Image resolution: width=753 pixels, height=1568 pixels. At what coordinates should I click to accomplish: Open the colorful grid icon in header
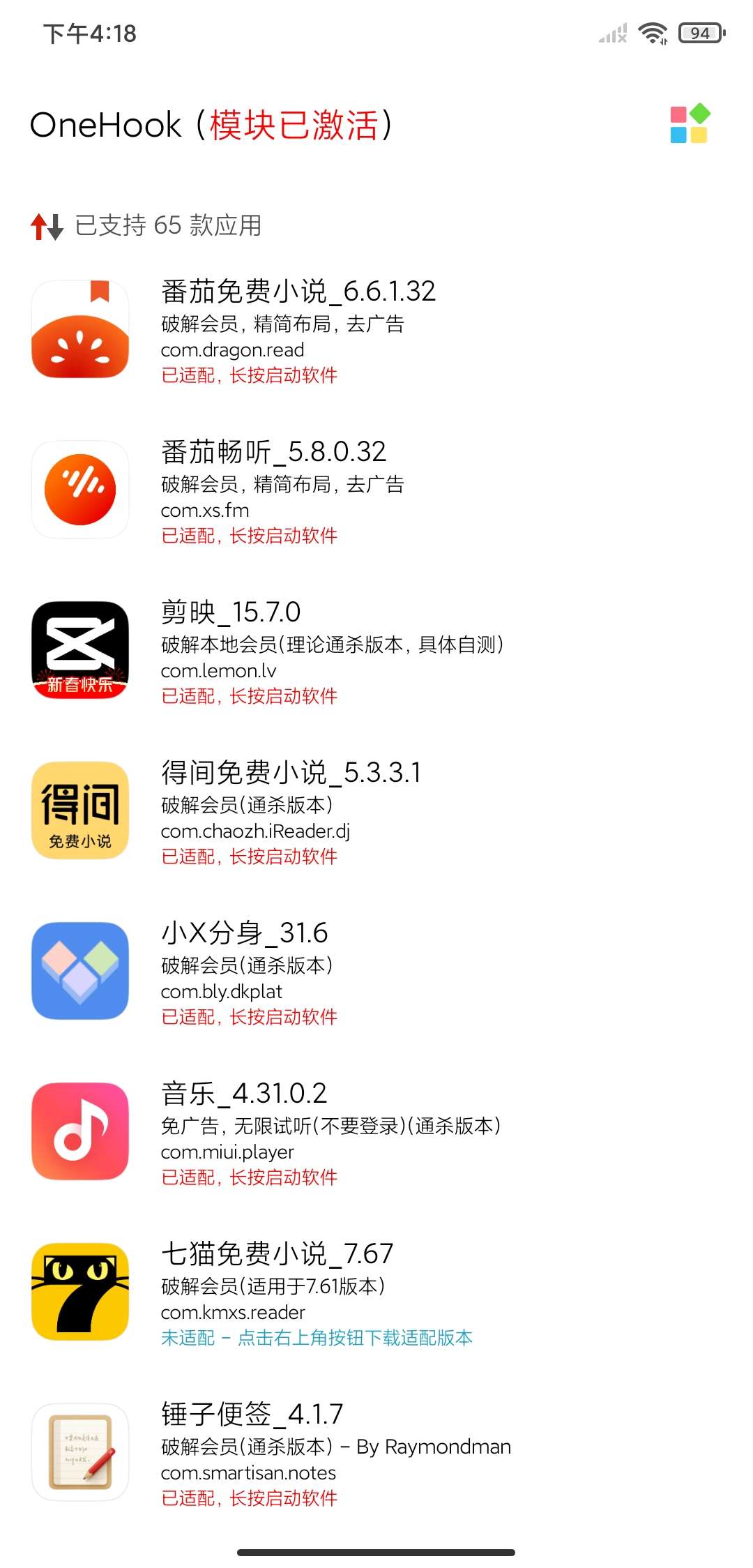coord(689,125)
